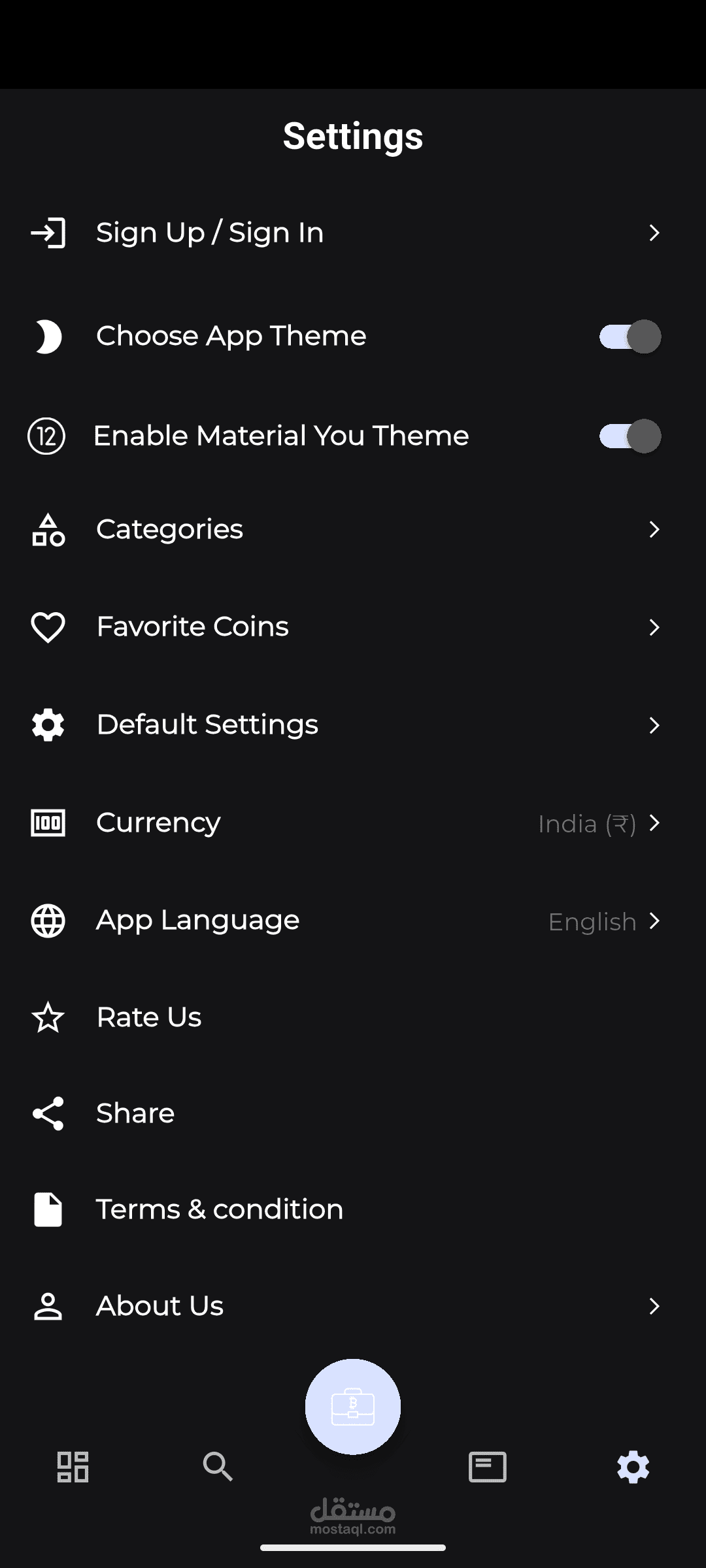Select App Language setting
This screenshot has height=1568, width=706.
pos(353,921)
